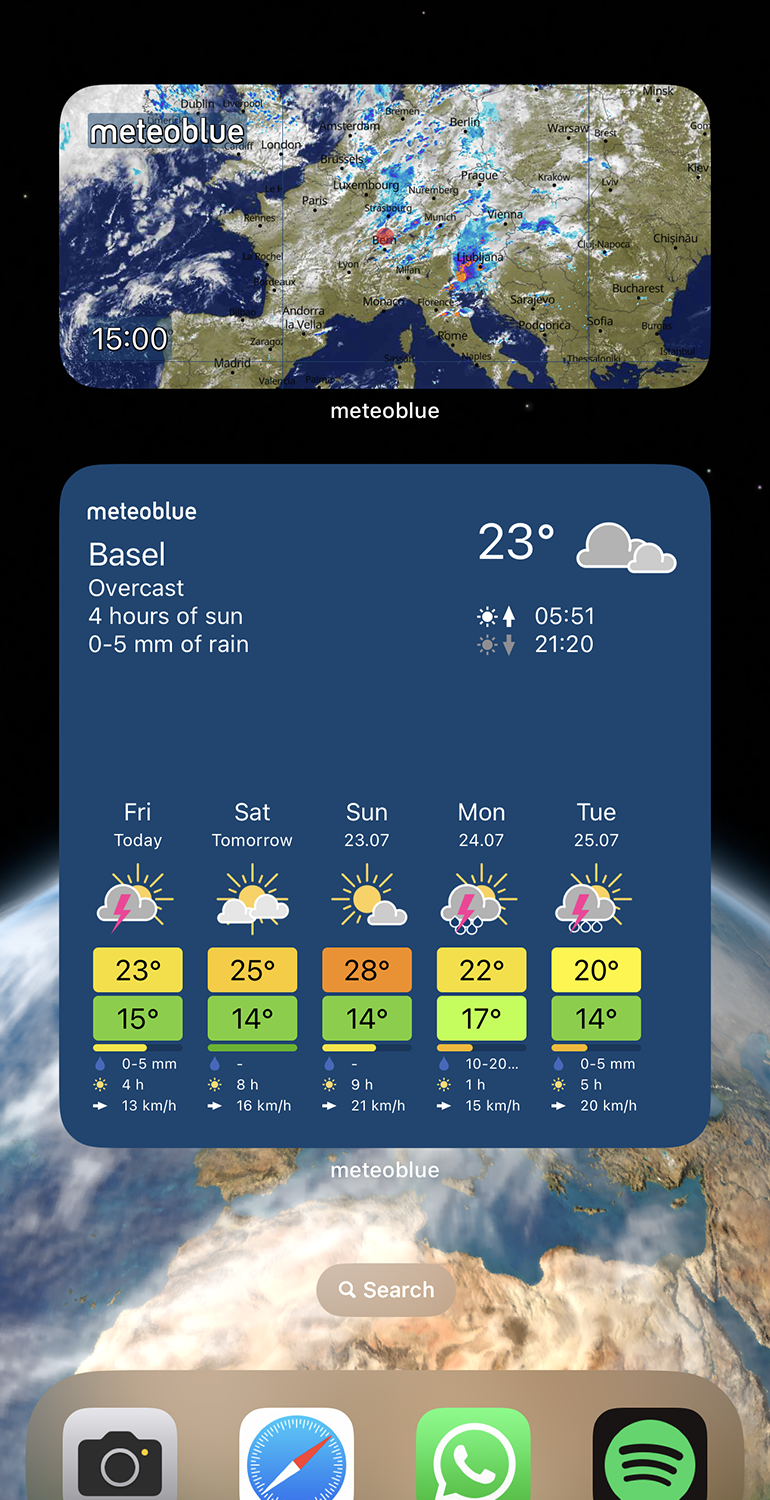
Task: Tap the meteoblue logo on the radar map
Action: 166,130
